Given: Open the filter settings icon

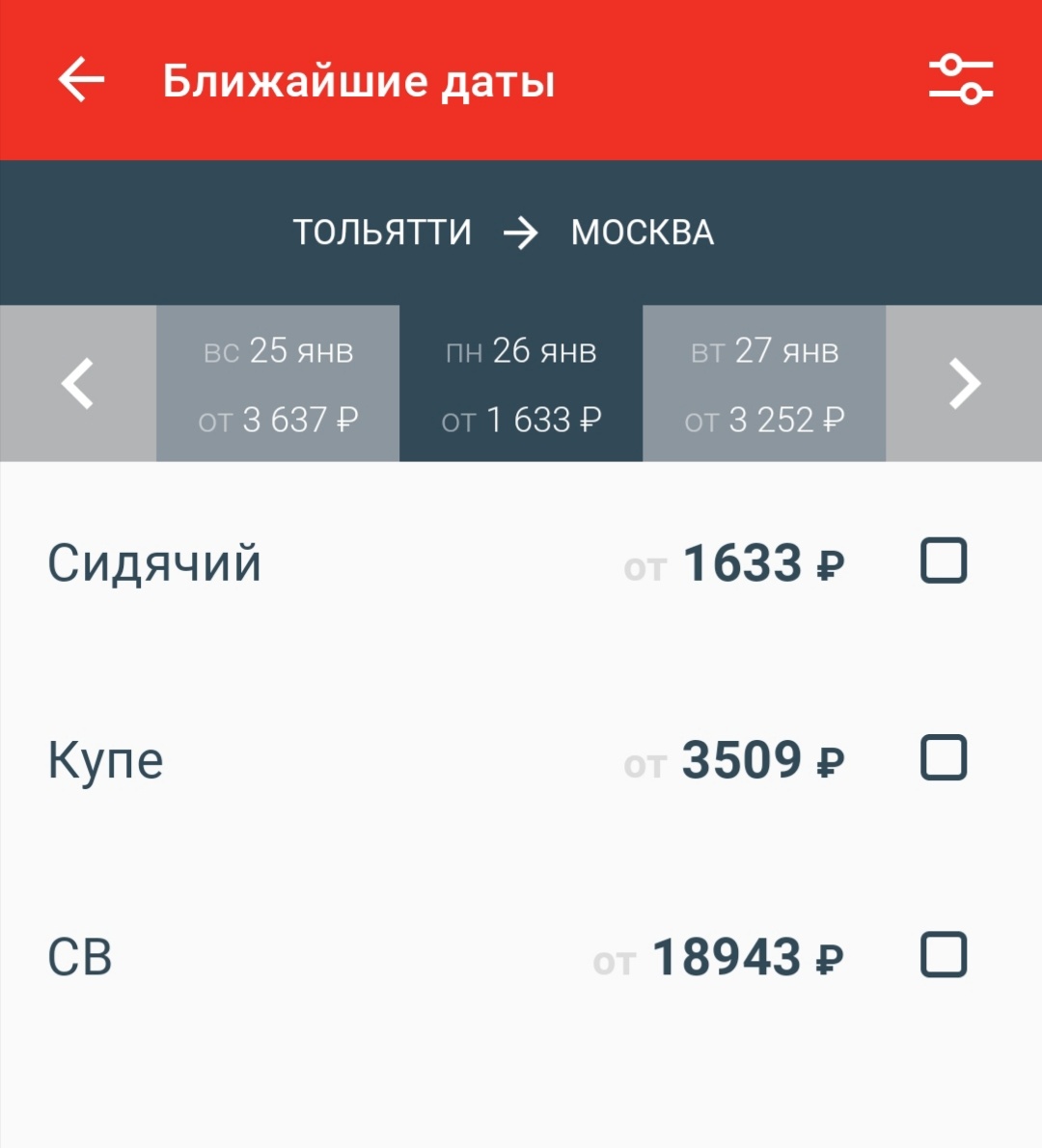Looking at the screenshot, I should (x=960, y=80).
